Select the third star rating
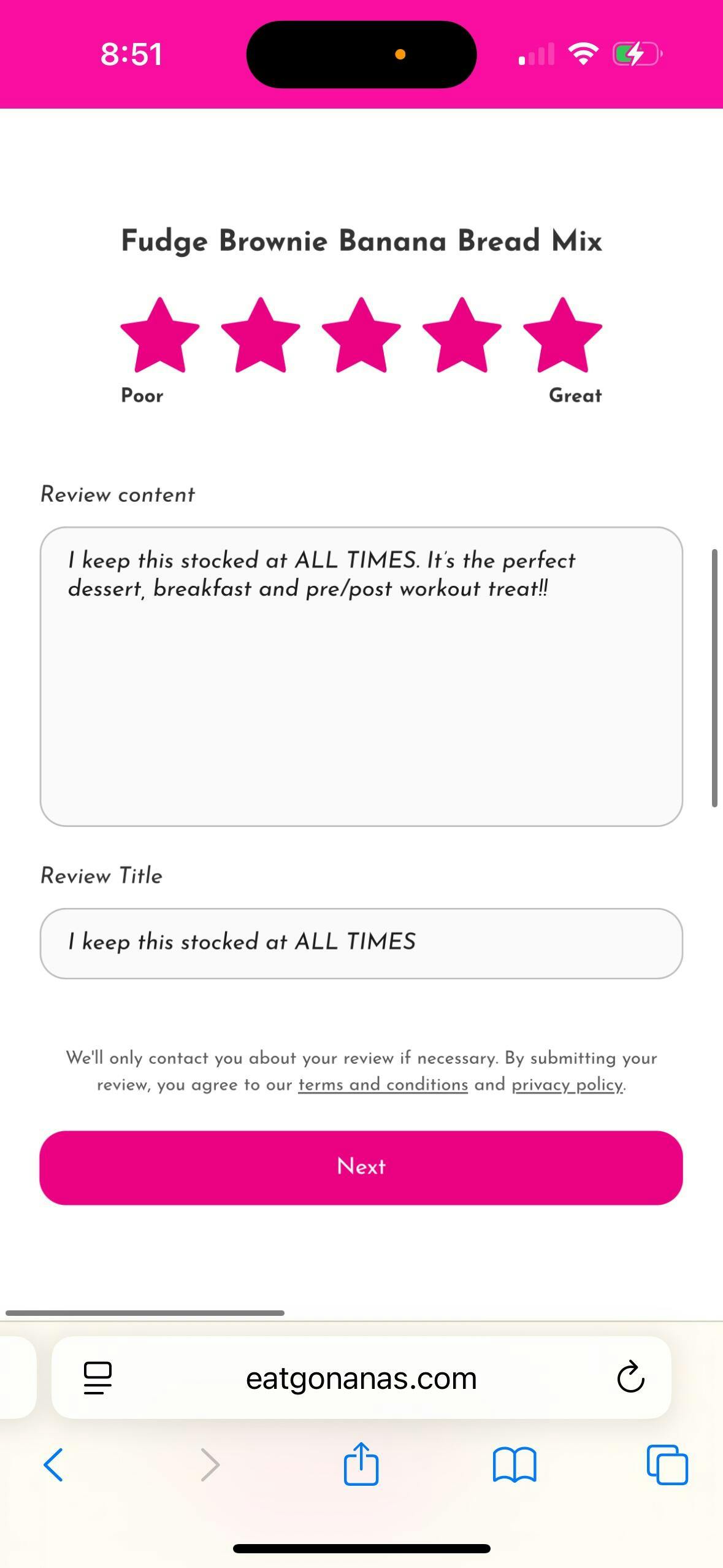723x1568 pixels. click(361, 336)
